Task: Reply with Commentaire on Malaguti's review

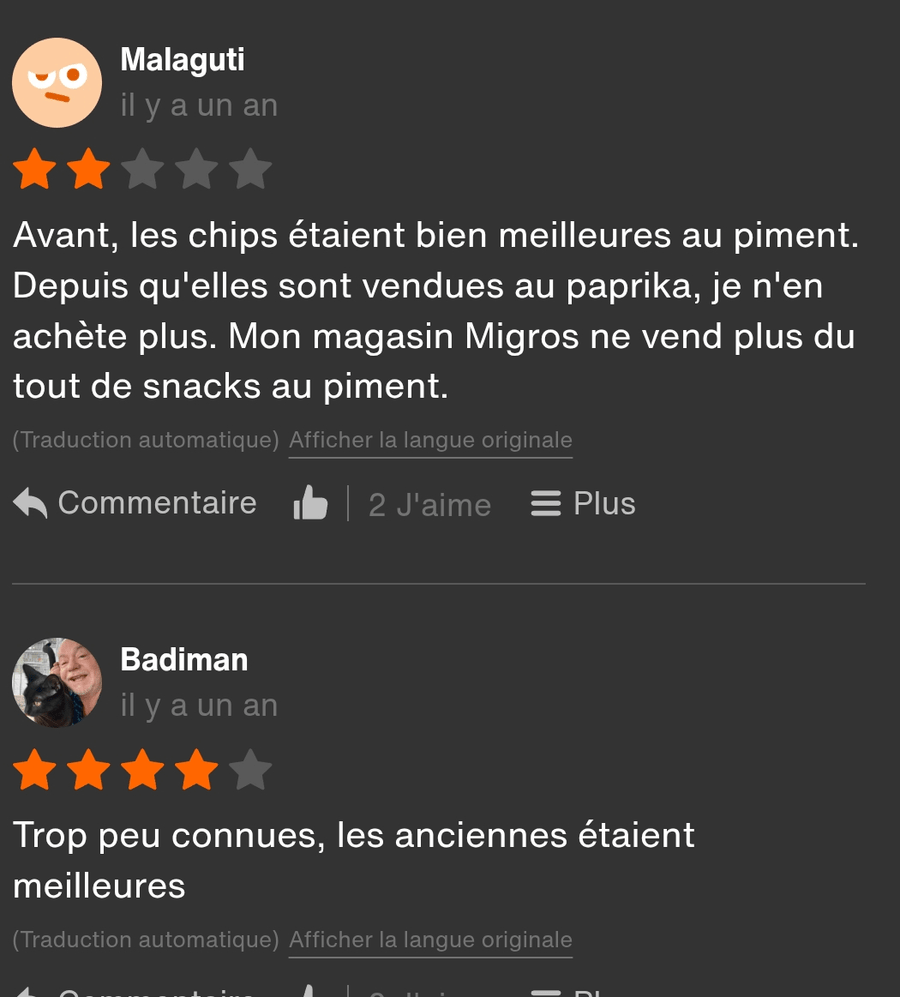Action: coord(135,503)
